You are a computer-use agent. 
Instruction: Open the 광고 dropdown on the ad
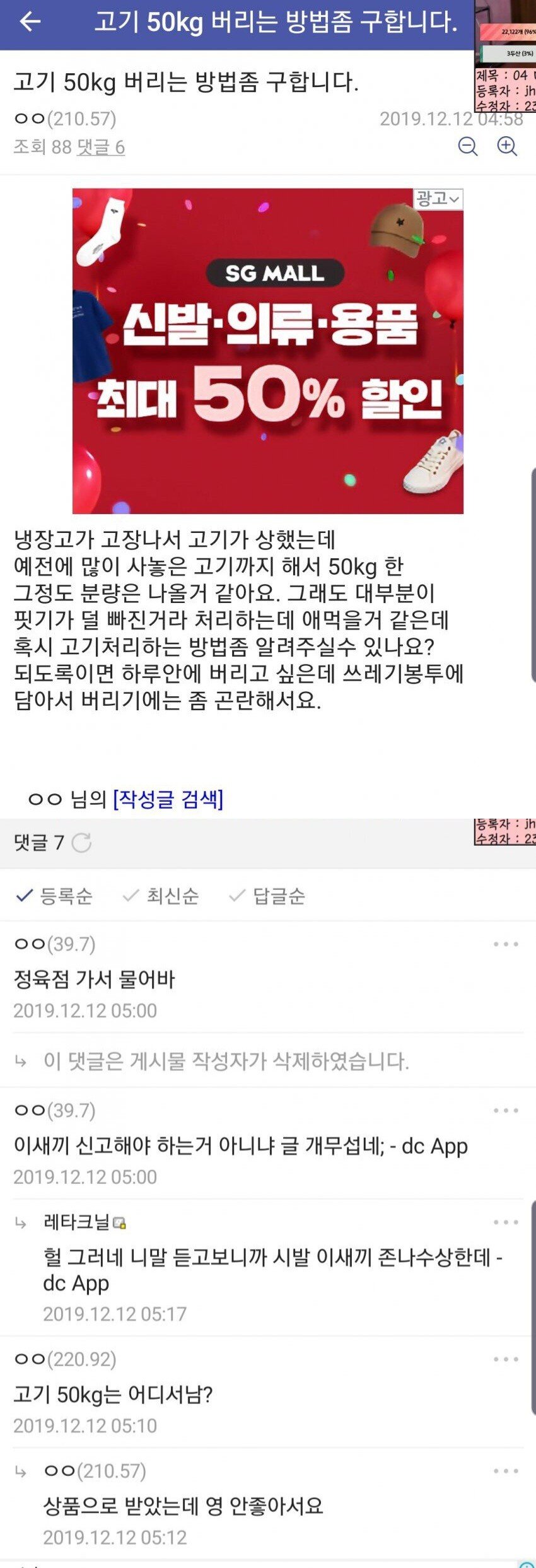pyautogui.click(x=438, y=199)
